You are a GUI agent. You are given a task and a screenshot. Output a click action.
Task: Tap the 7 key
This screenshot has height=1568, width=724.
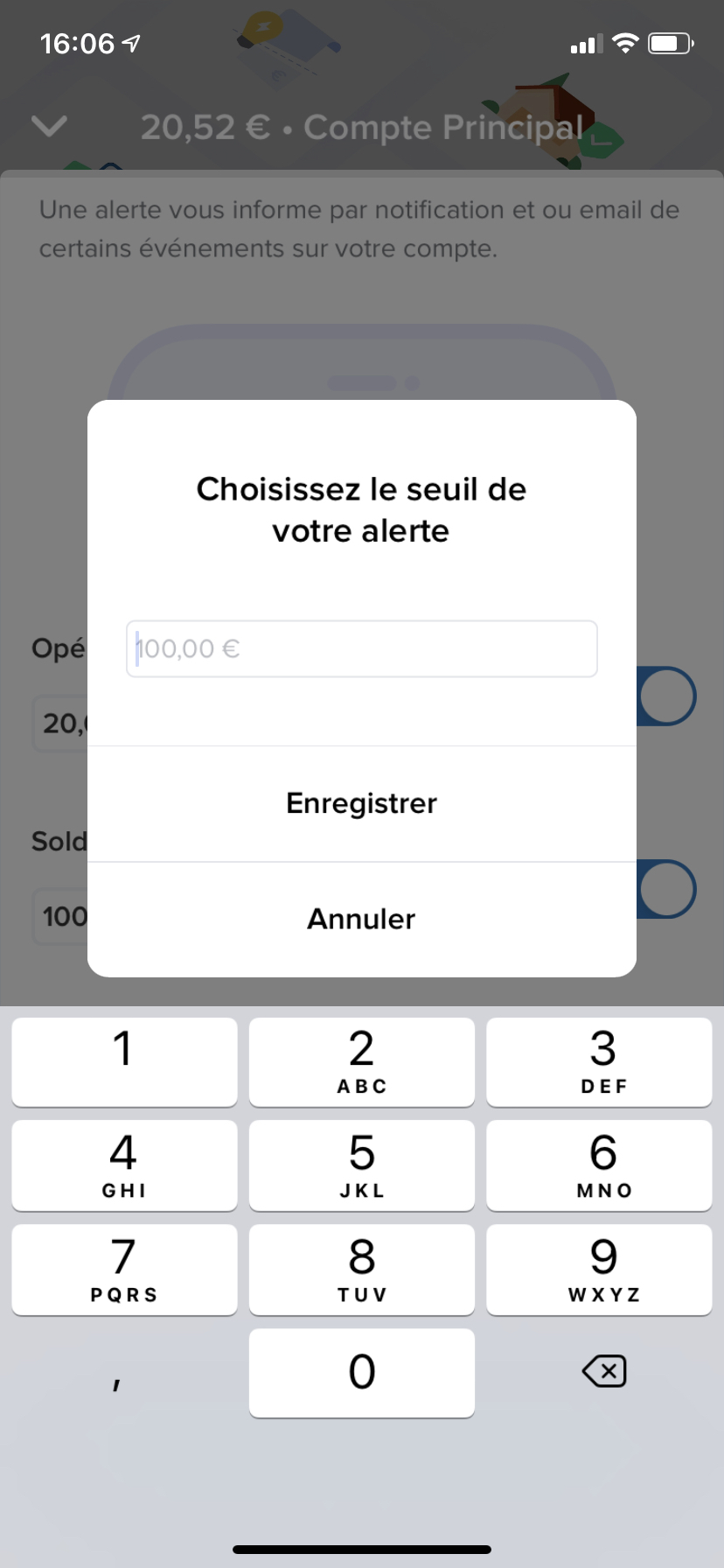(124, 1270)
